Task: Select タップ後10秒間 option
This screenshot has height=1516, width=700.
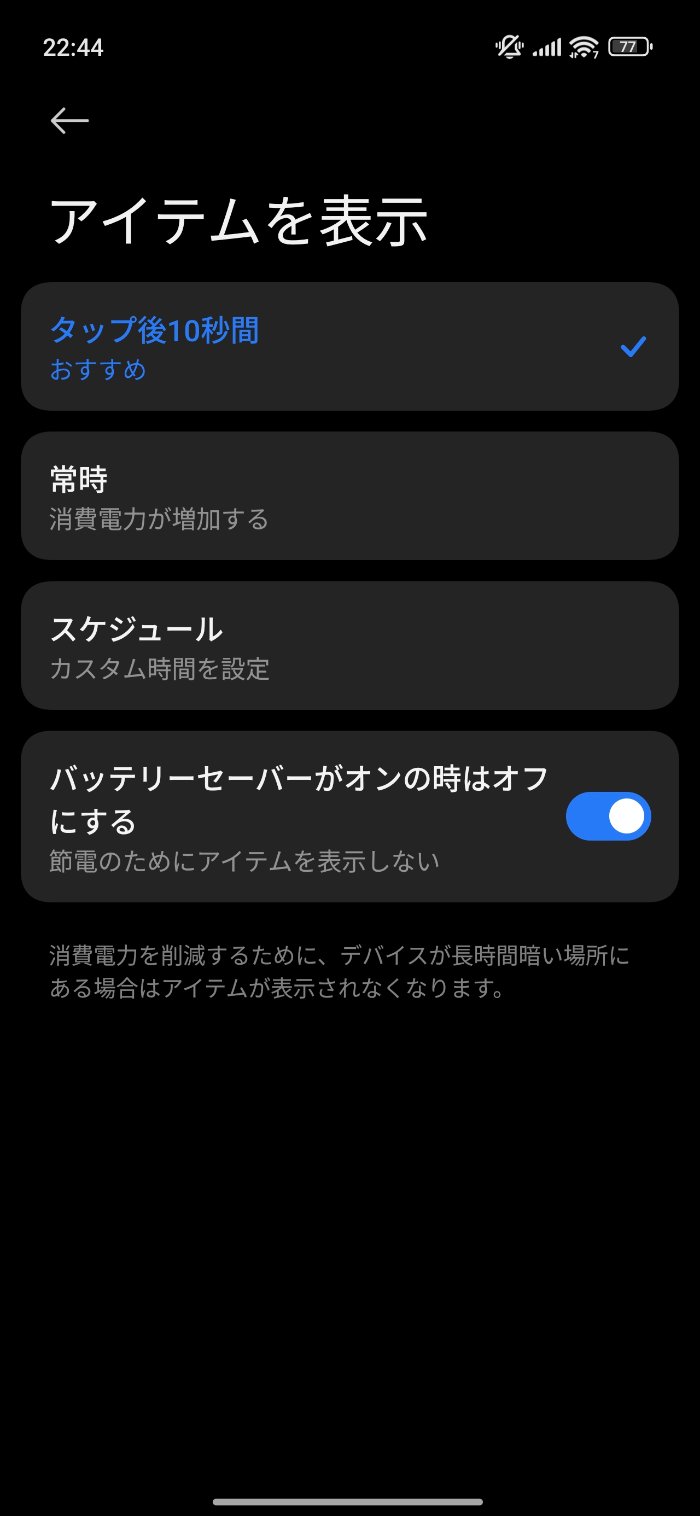Action: click(349, 346)
